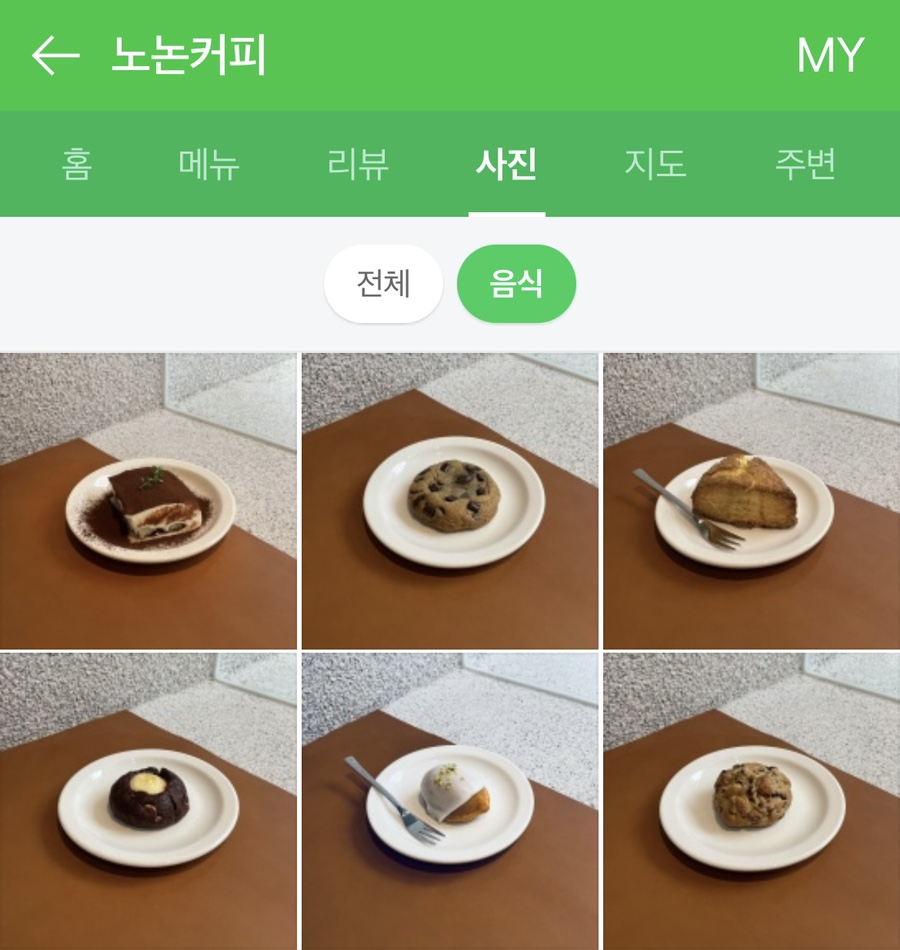Open the chocolate chip cookie photo
The width and height of the screenshot is (900, 950).
(450, 501)
